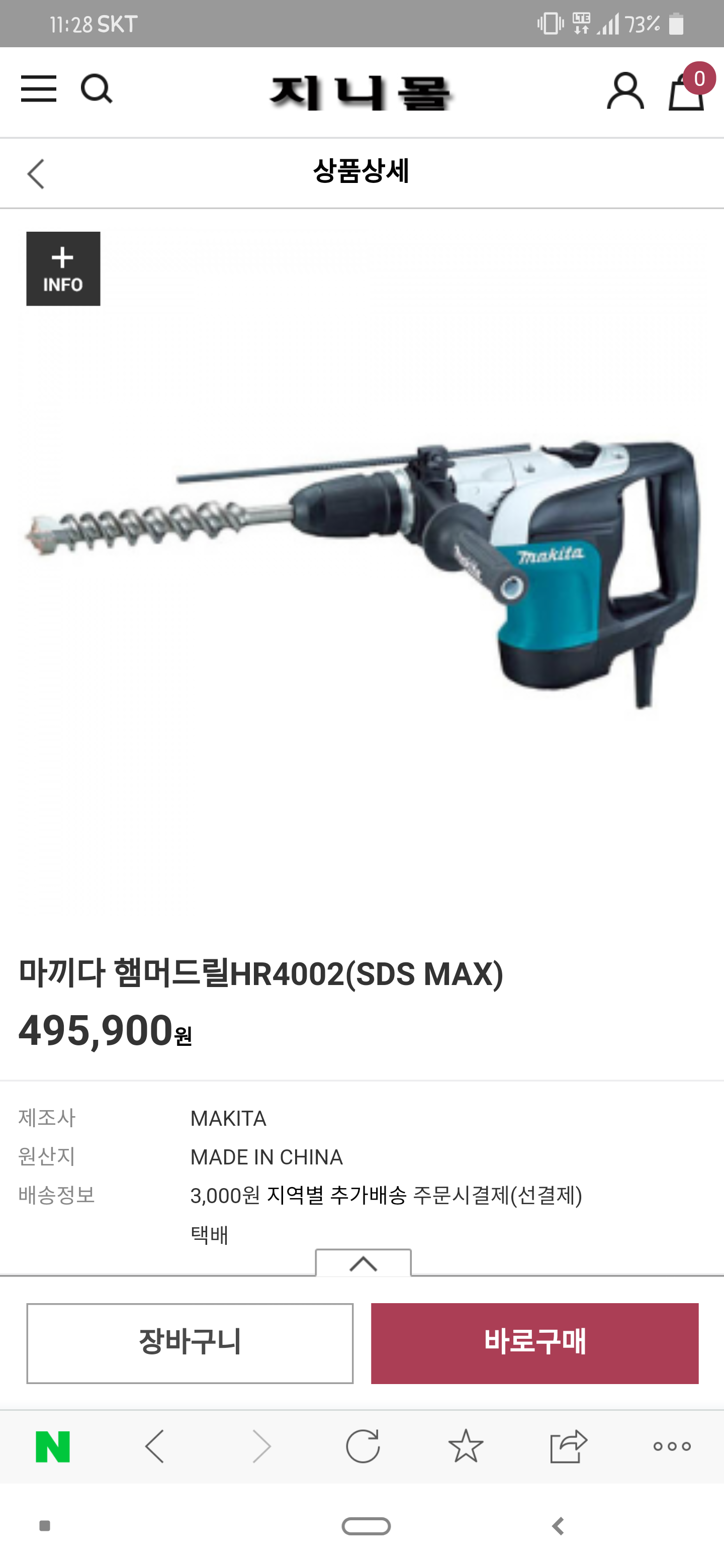Tap the 지니몰 logo to go home
This screenshot has height=1568, width=724.
point(361,93)
